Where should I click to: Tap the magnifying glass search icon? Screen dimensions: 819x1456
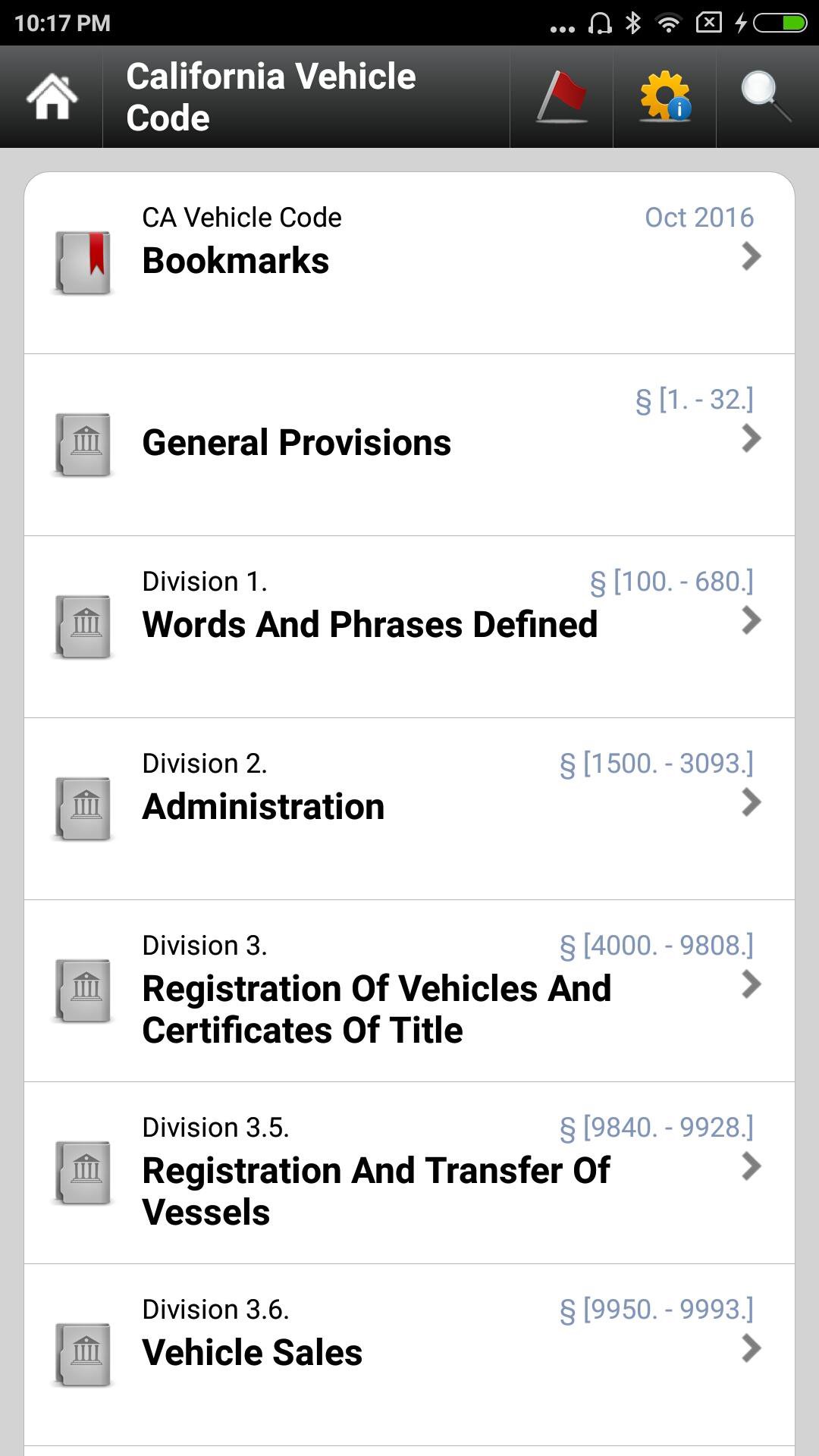click(767, 97)
